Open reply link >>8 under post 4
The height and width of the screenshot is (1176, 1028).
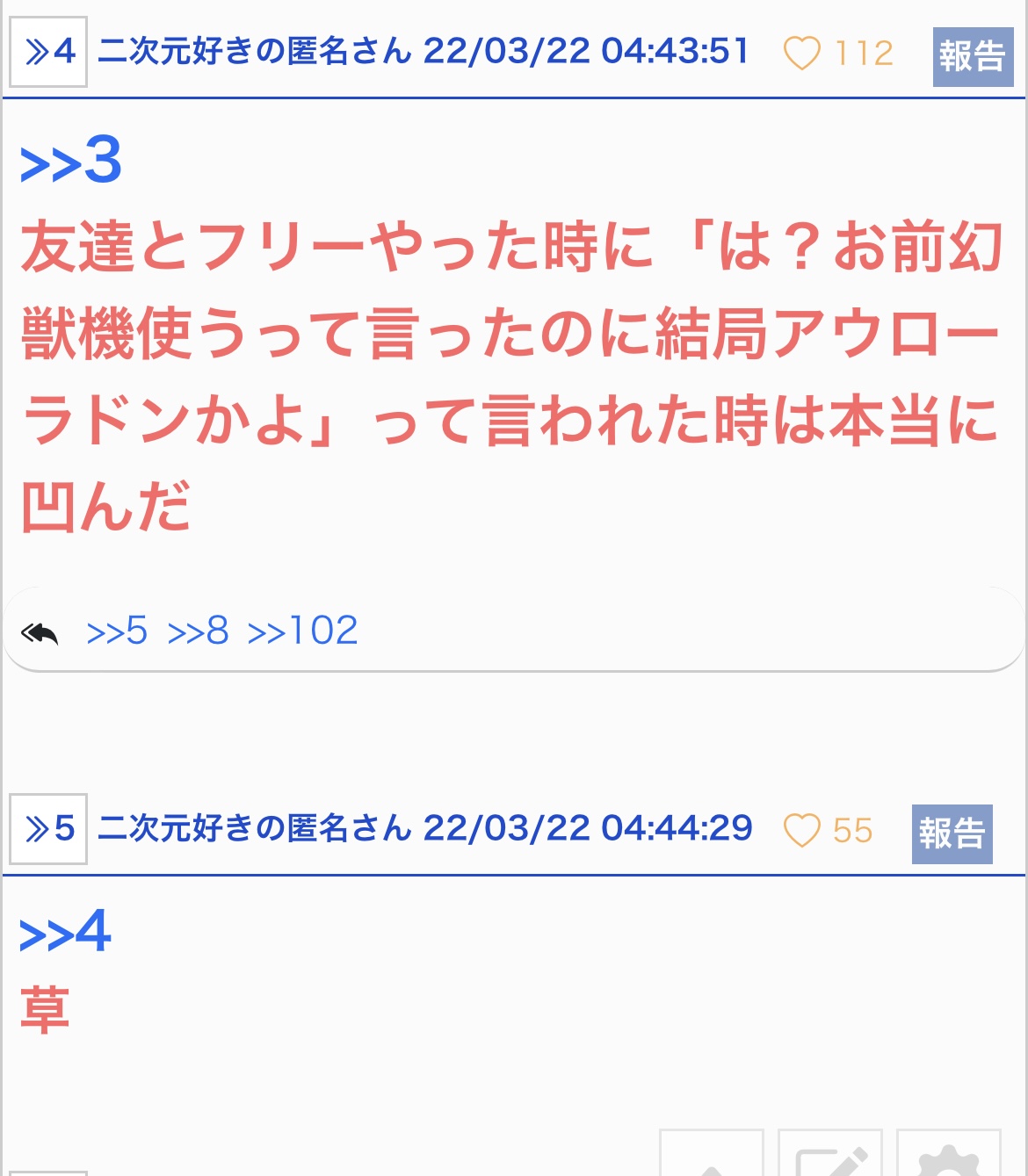click(x=198, y=631)
